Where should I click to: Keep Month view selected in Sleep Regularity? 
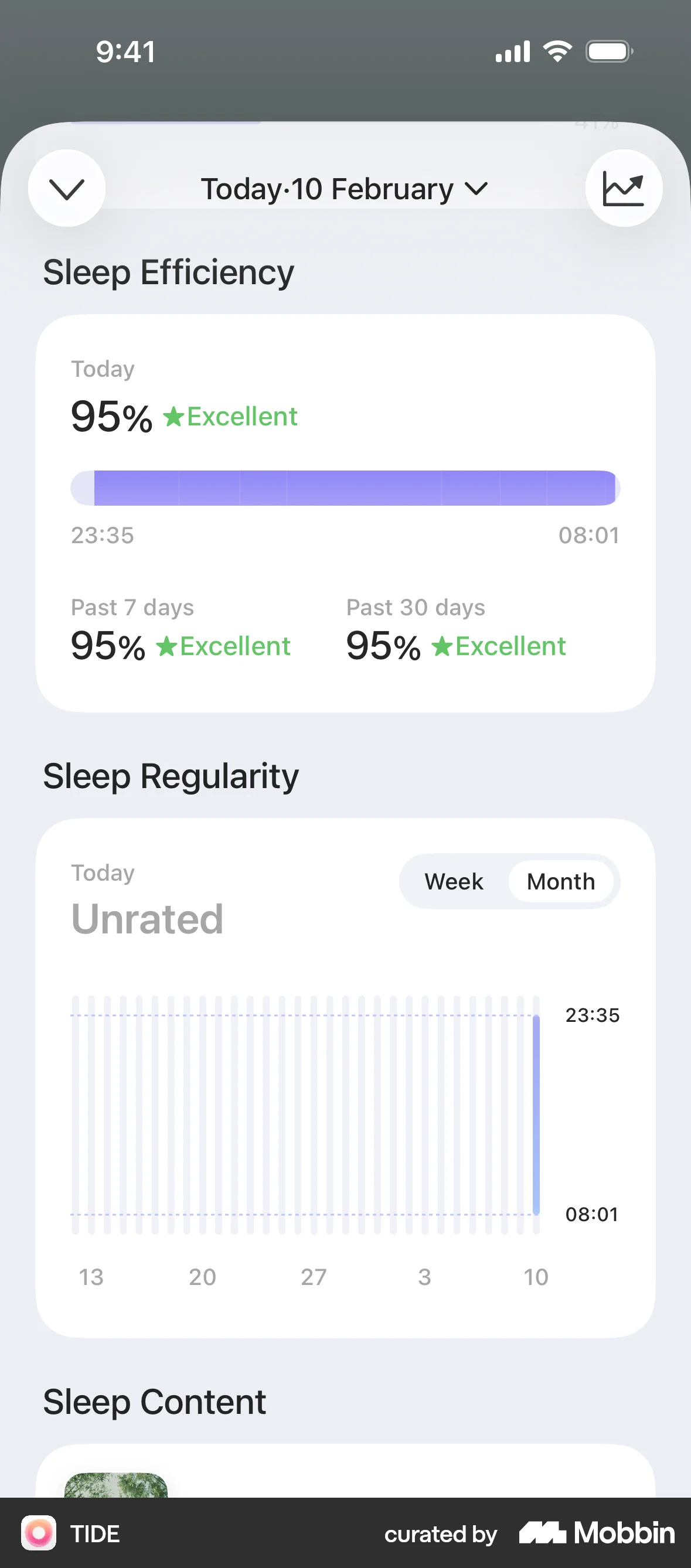coord(560,881)
